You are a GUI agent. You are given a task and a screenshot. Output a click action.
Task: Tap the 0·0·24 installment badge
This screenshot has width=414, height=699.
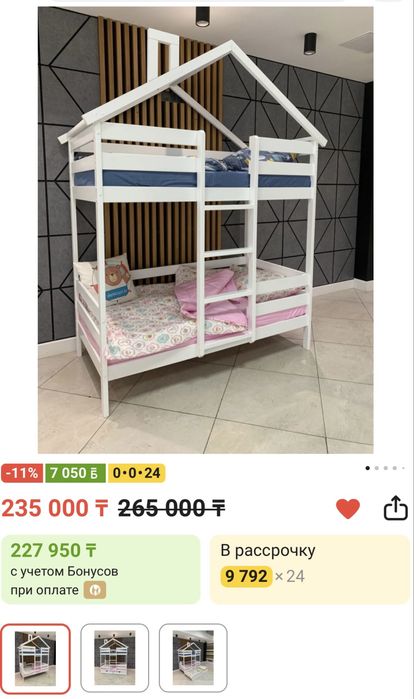pyautogui.click(x=136, y=473)
